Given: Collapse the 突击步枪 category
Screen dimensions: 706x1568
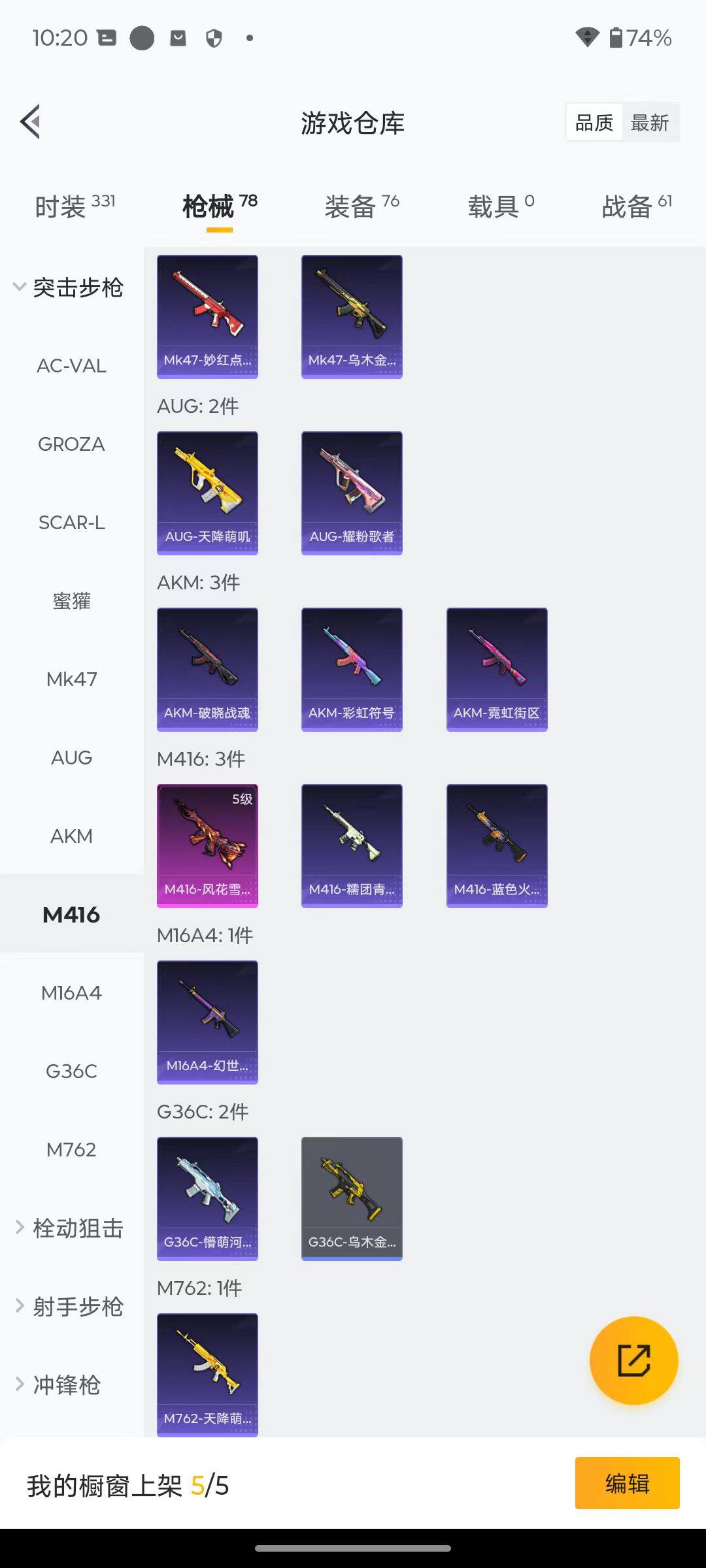Looking at the screenshot, I should click(x=69, y=287).
